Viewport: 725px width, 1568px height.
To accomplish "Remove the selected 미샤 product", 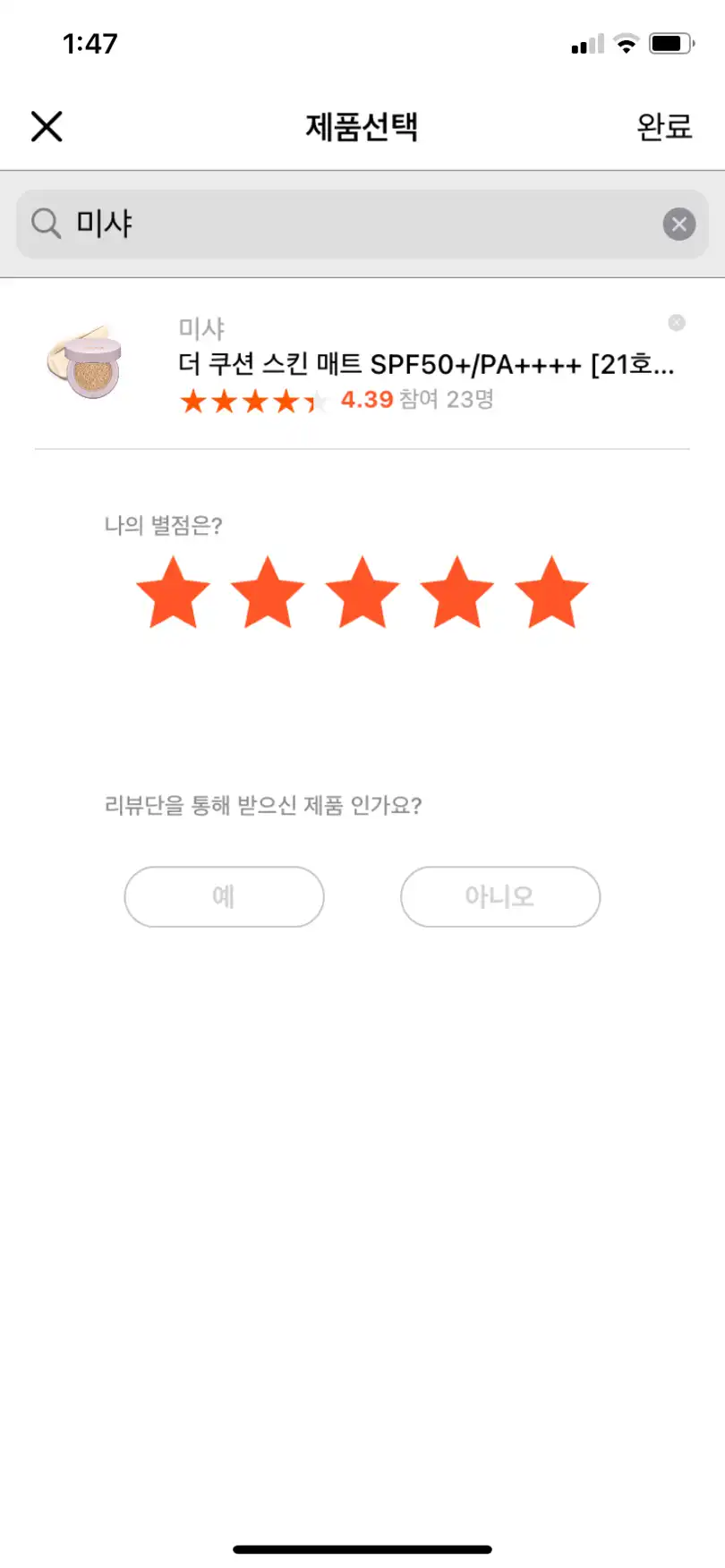I will [676, 323].
